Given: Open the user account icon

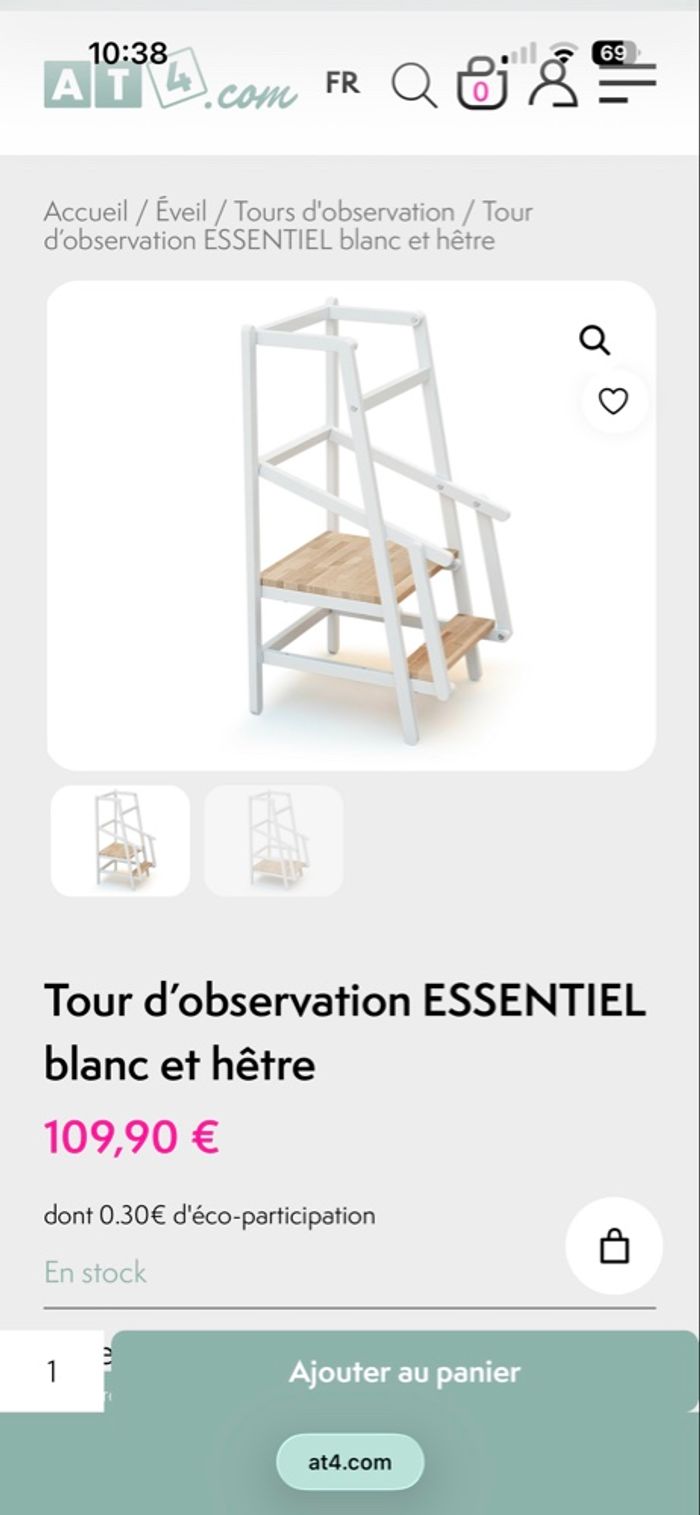Looking at the screenshot, I should (553, 83).
